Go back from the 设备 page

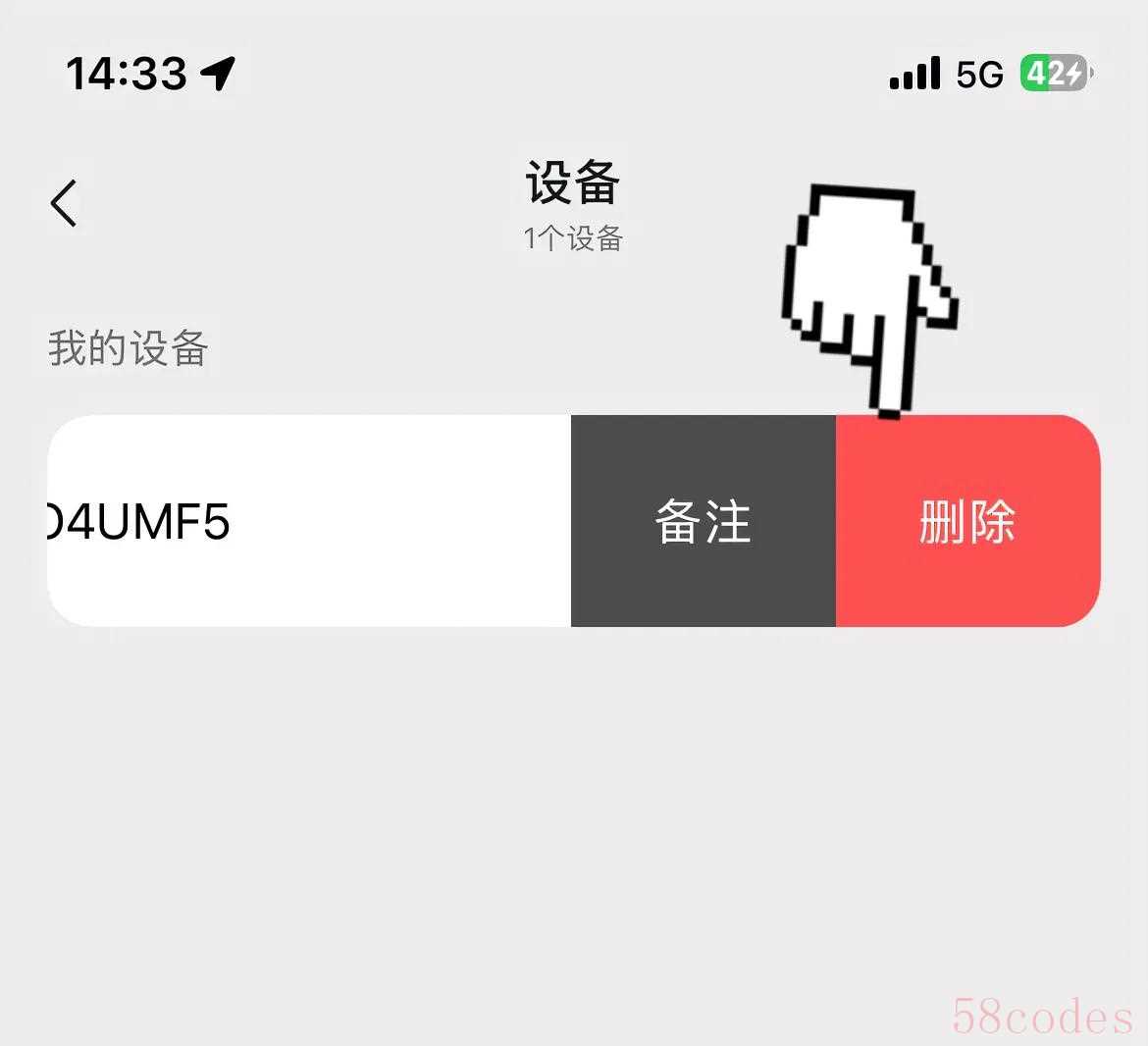point(65,204)
